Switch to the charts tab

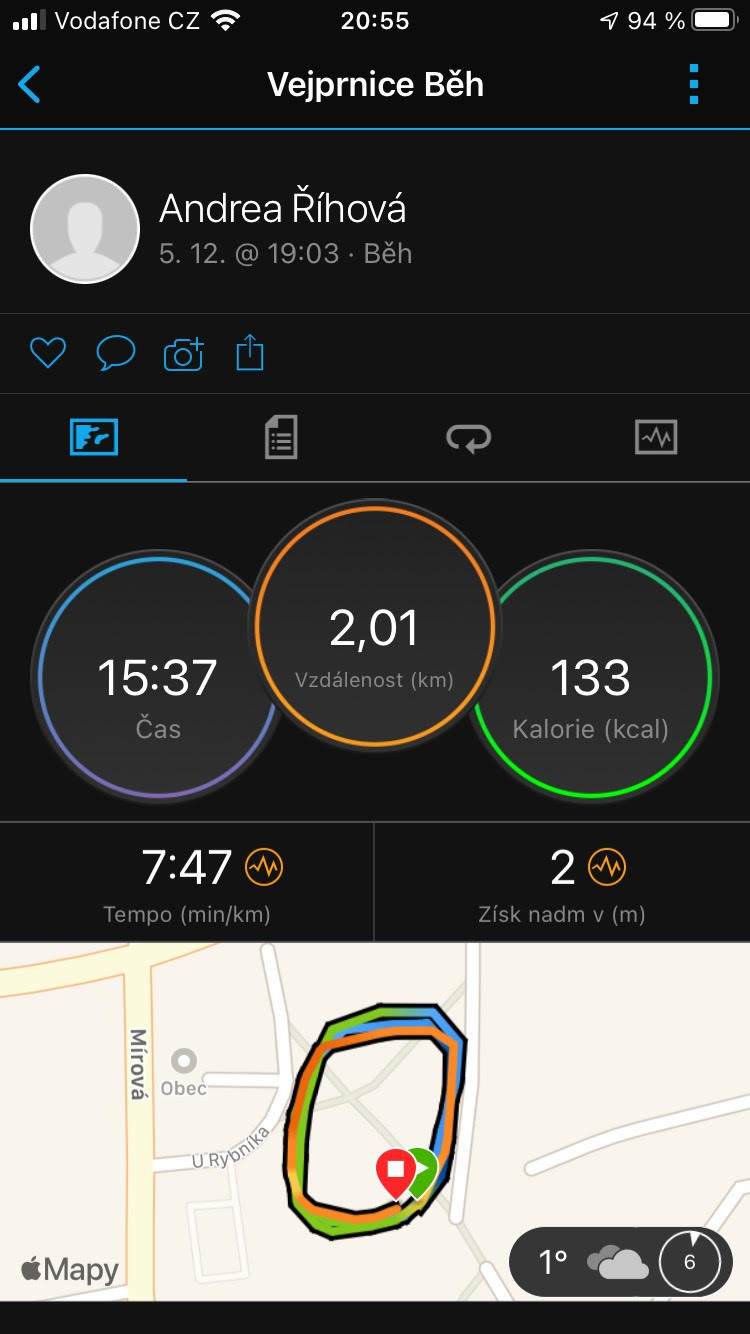click(x=656, y=438)
